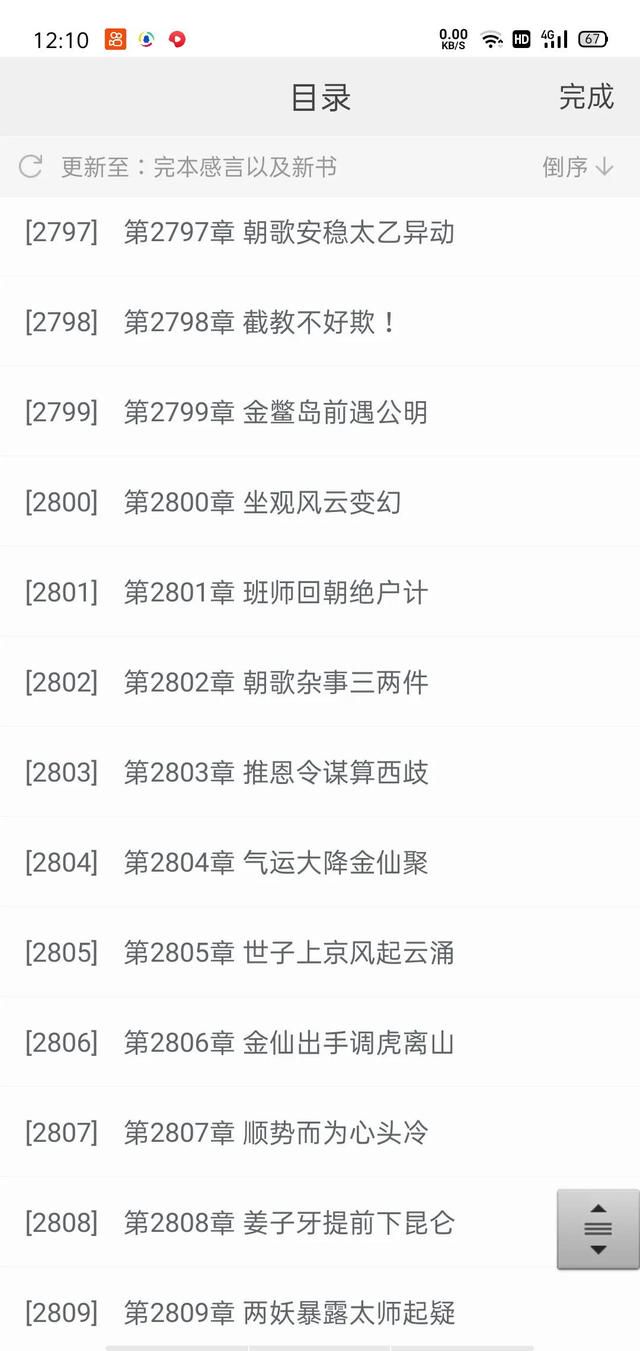Open chapter 第2801章 班师回朝绝户计
Image resolution: width=640 pixels, height=1351 pixels.
click(320, 592)
